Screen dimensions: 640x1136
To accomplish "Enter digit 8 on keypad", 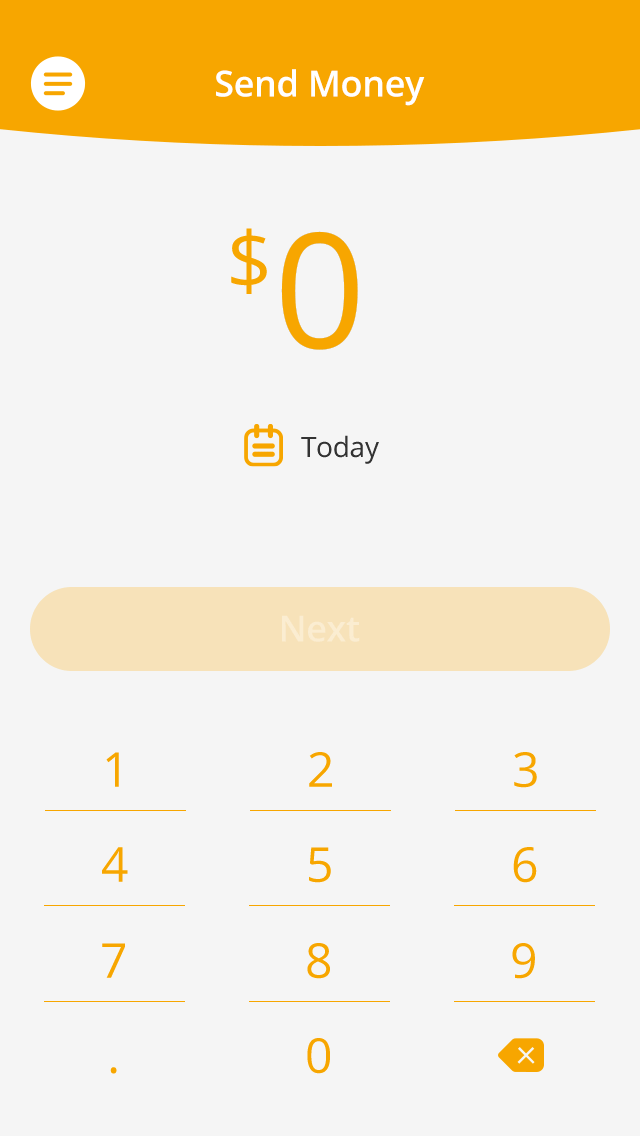I will pos(320,961).
